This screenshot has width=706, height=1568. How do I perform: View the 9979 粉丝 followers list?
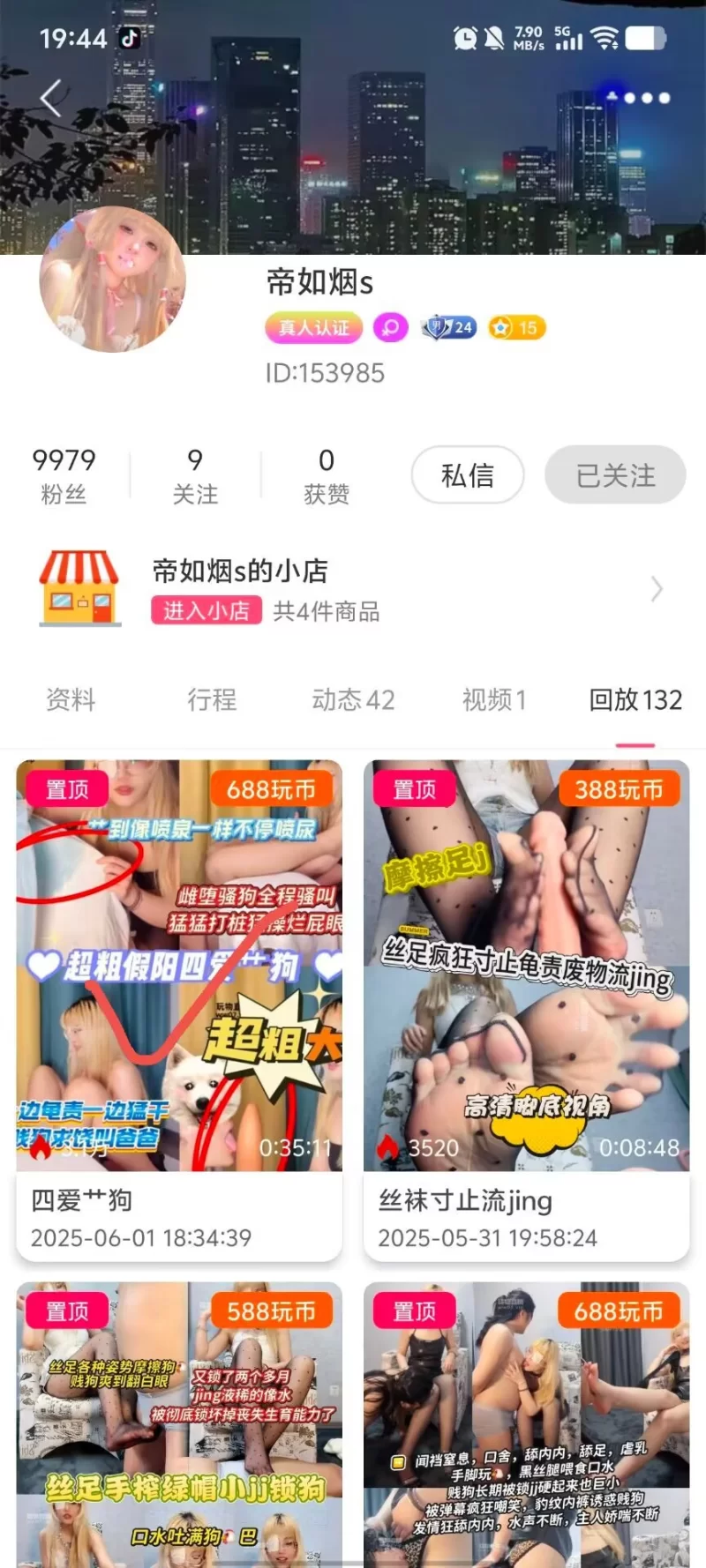coord(64,475)
